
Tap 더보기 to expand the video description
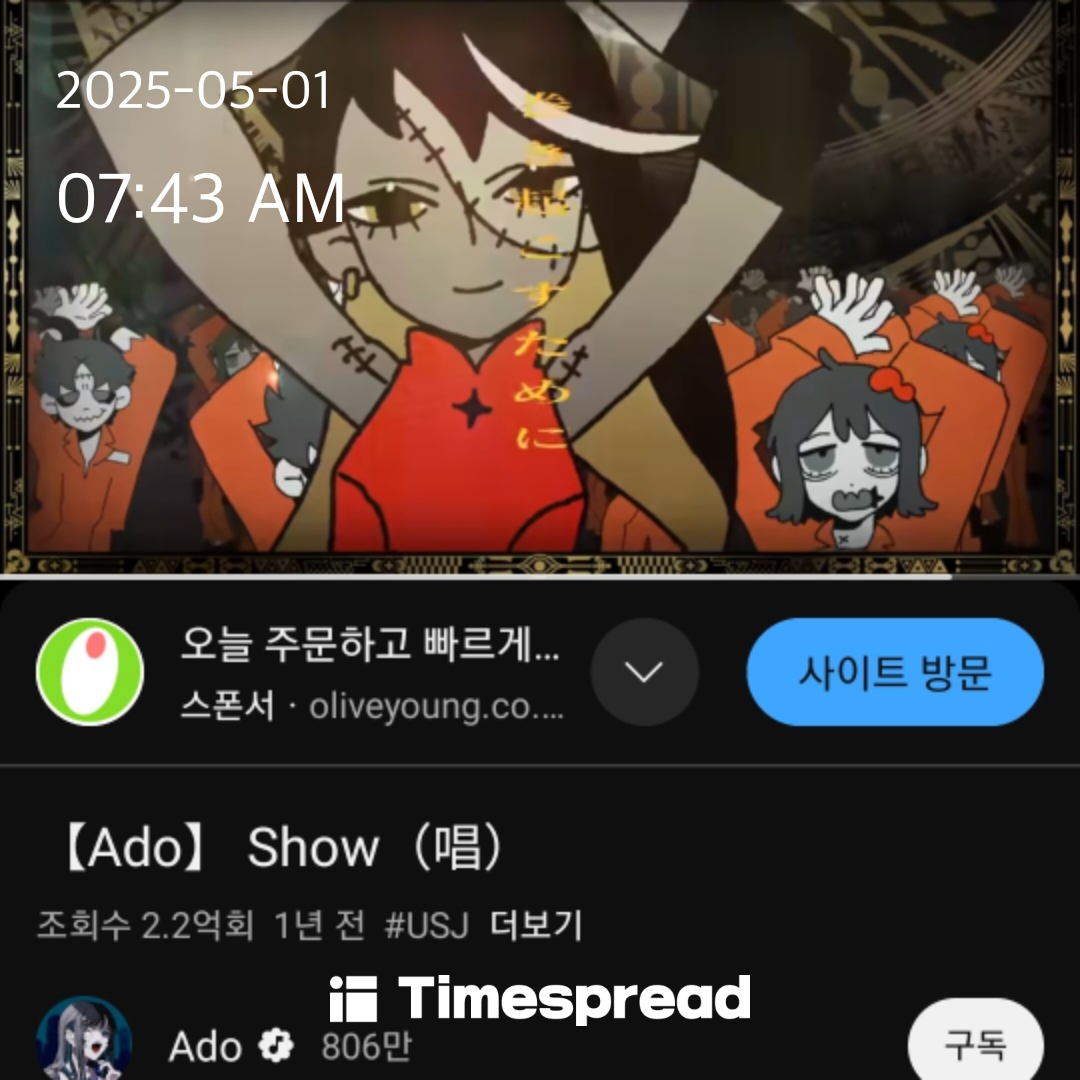click(536, 926)
